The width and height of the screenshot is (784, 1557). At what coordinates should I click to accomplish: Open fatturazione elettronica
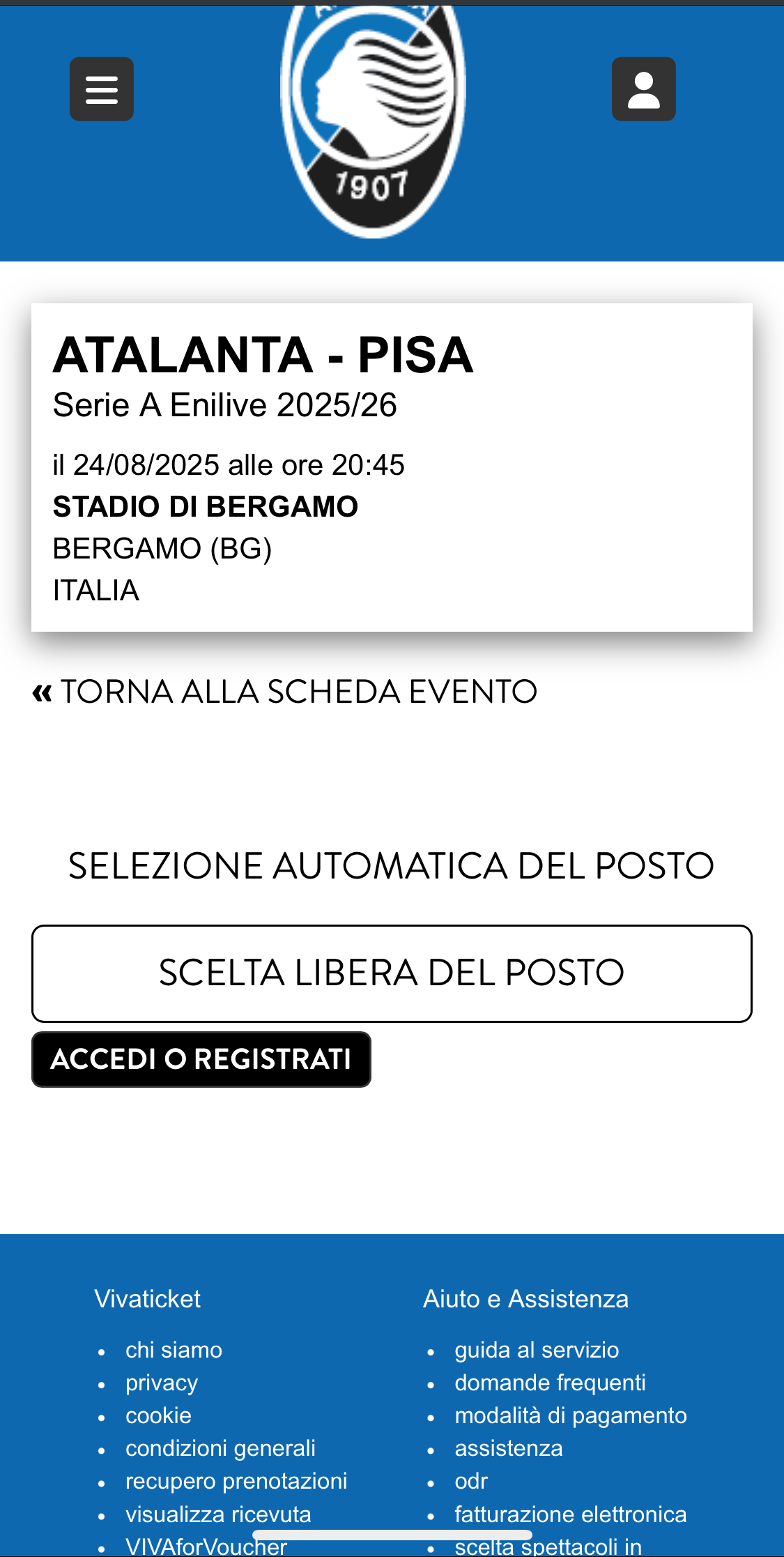[x=571, y=1514]
